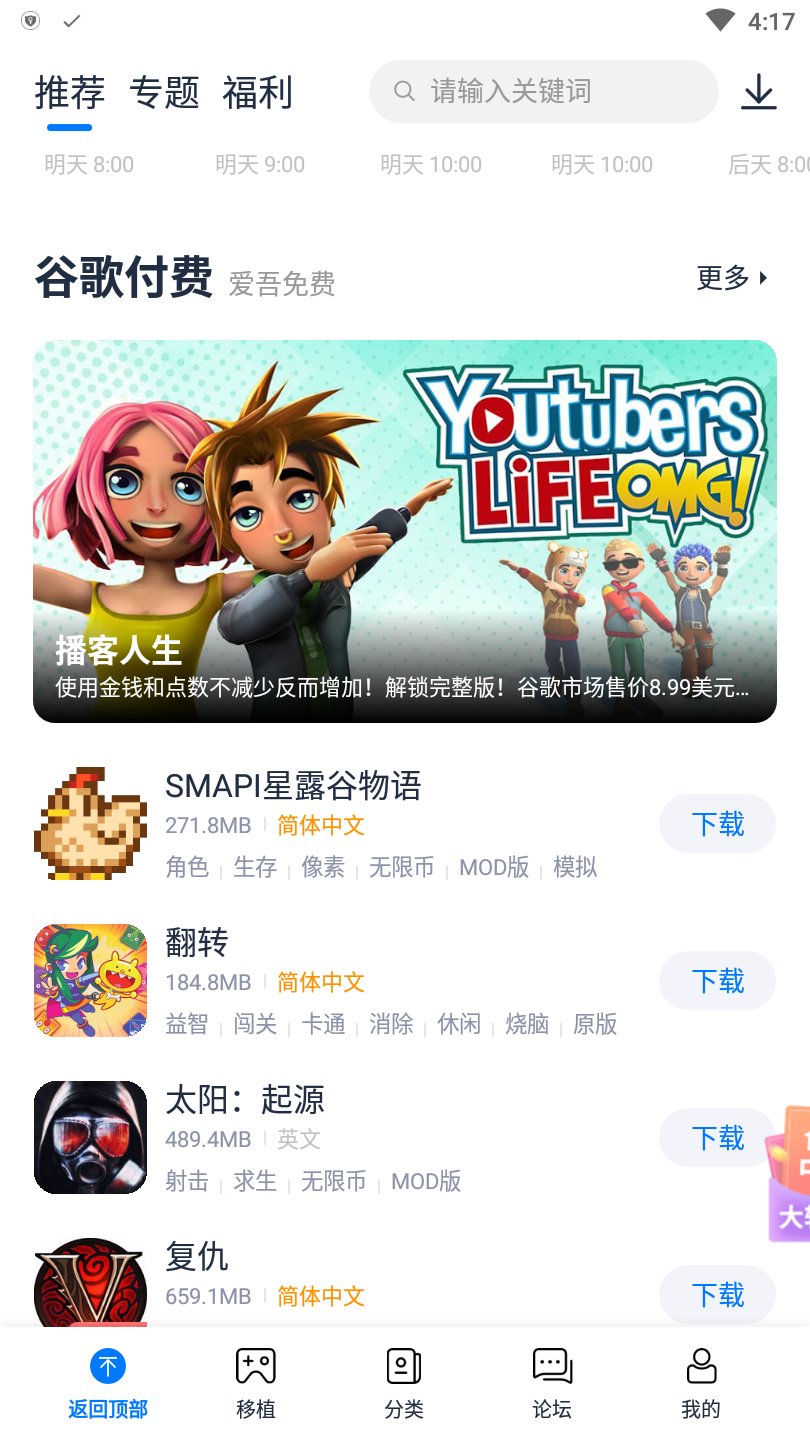This screenshot has height=1440, width=810.
Task: Select the 推荐 tab
Action: coord(70,91)
